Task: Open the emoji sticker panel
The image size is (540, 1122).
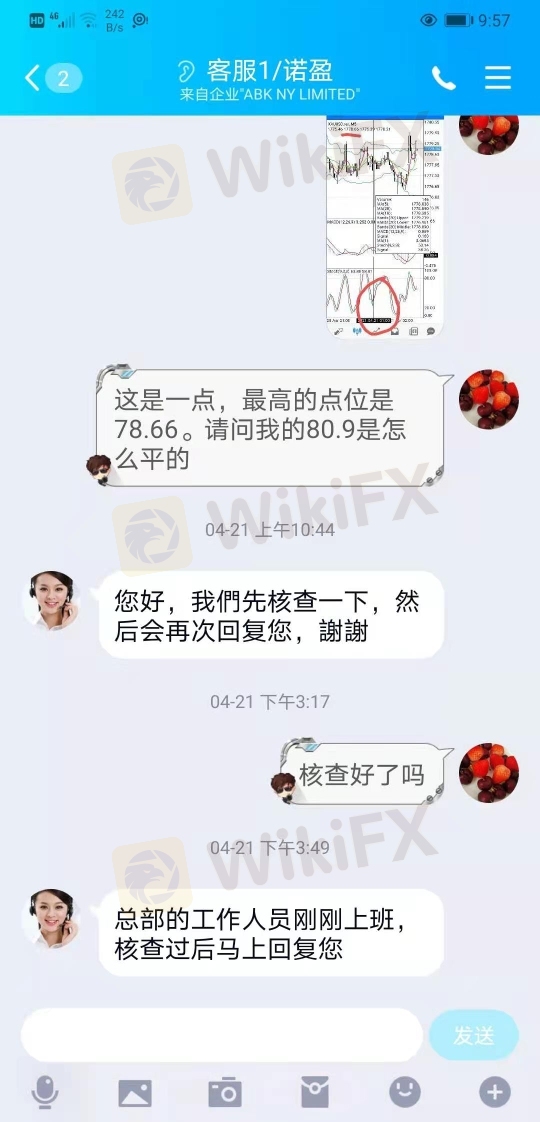Action: coord(405,1093)
